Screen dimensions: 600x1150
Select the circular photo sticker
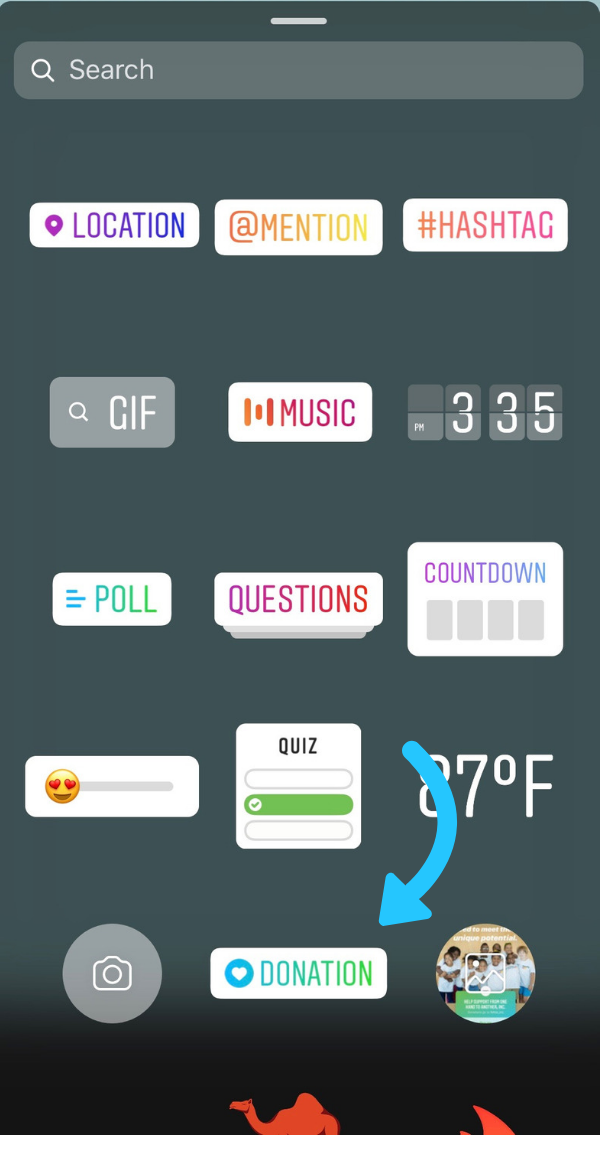tap(485, 973)
